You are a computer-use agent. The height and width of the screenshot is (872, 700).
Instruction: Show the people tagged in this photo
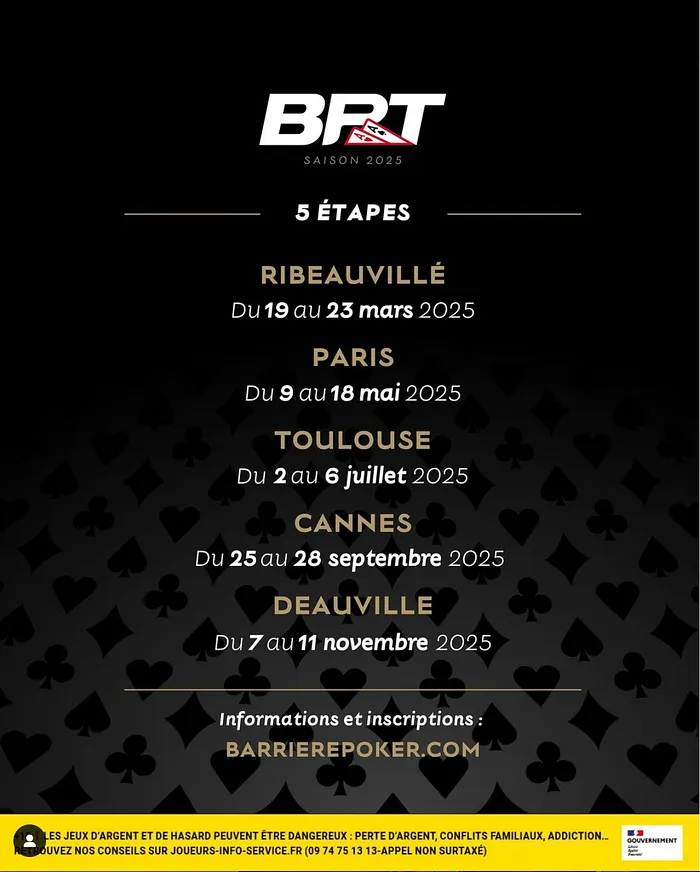click(x=29, y=842)
